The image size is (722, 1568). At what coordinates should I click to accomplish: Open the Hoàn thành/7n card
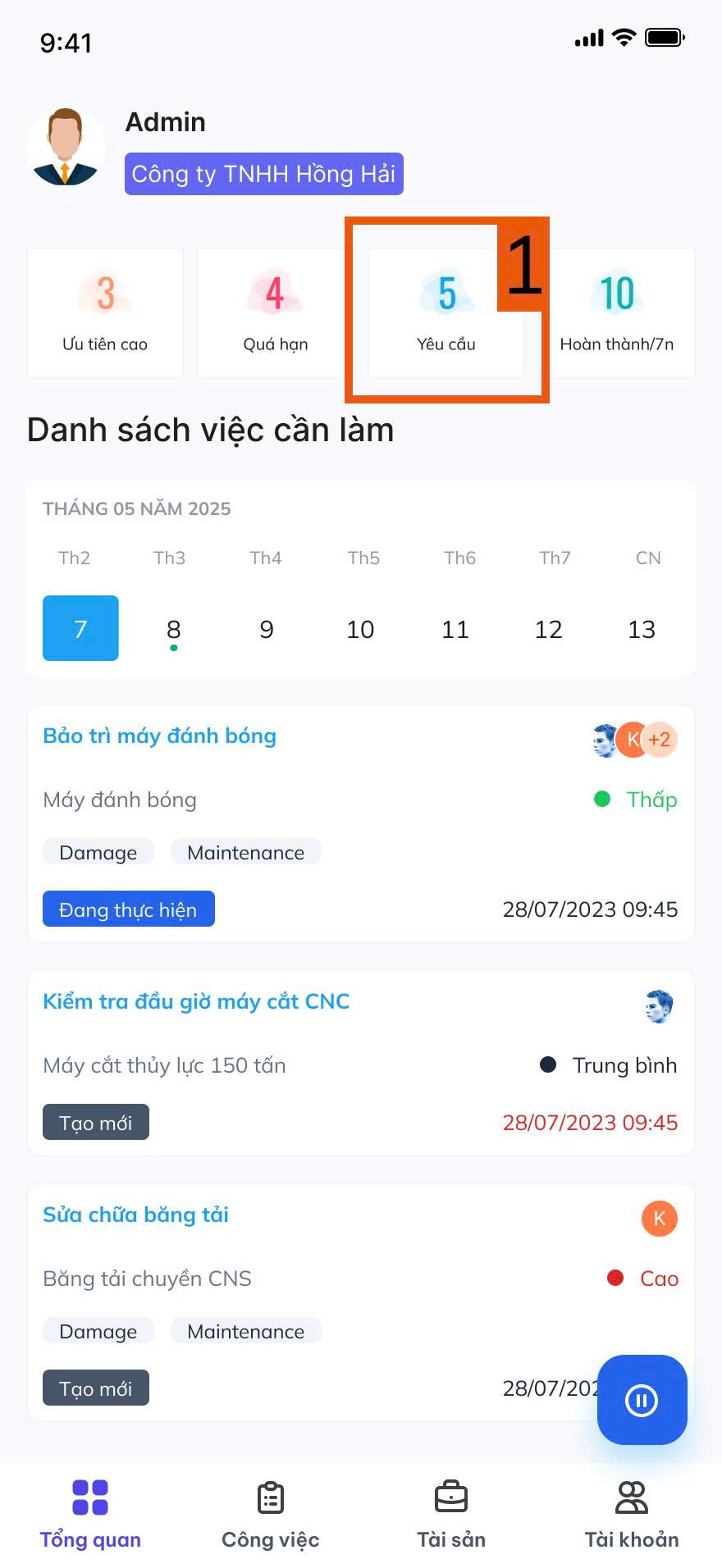tap(617, 313)
